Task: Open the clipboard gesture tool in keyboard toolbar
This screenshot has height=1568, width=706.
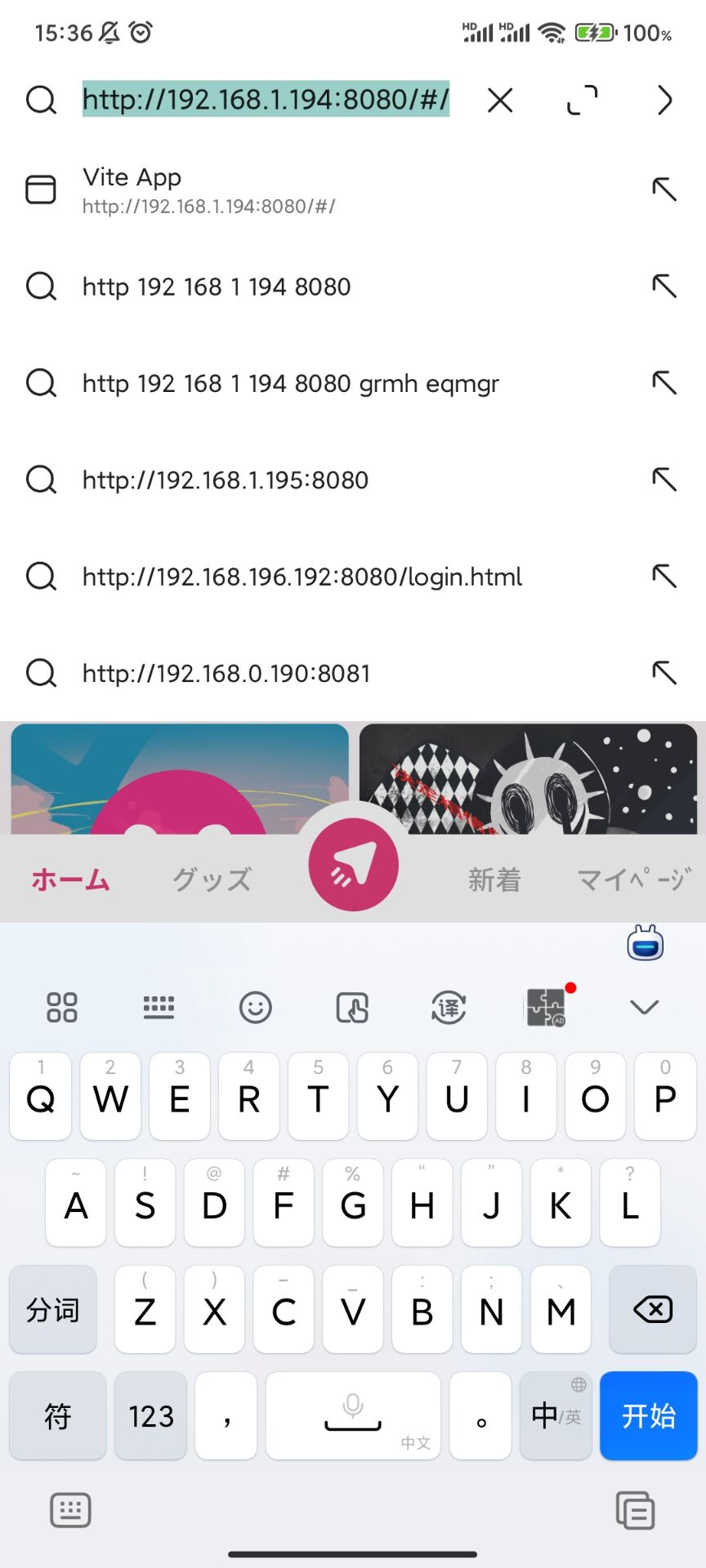Action: click(x=351, y=1007)
